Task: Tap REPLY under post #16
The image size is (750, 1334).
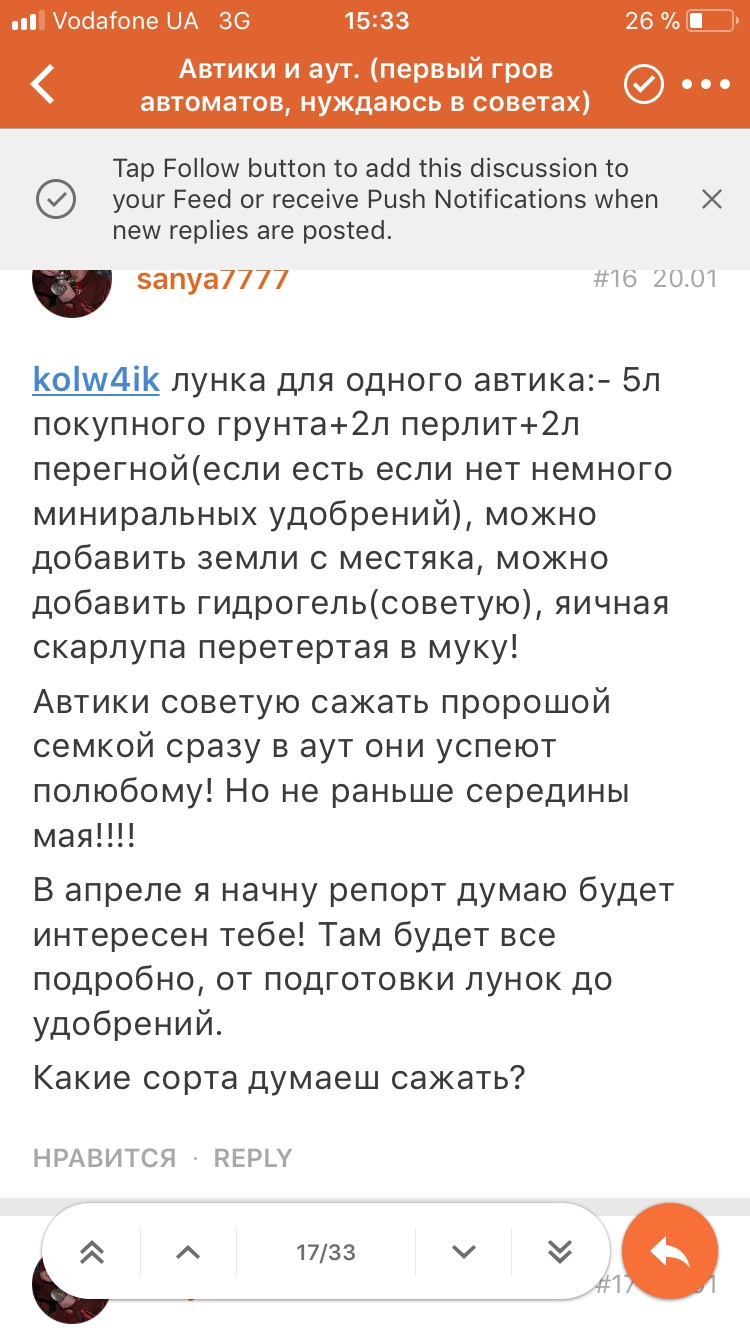Action: (x=253, y=1158)
